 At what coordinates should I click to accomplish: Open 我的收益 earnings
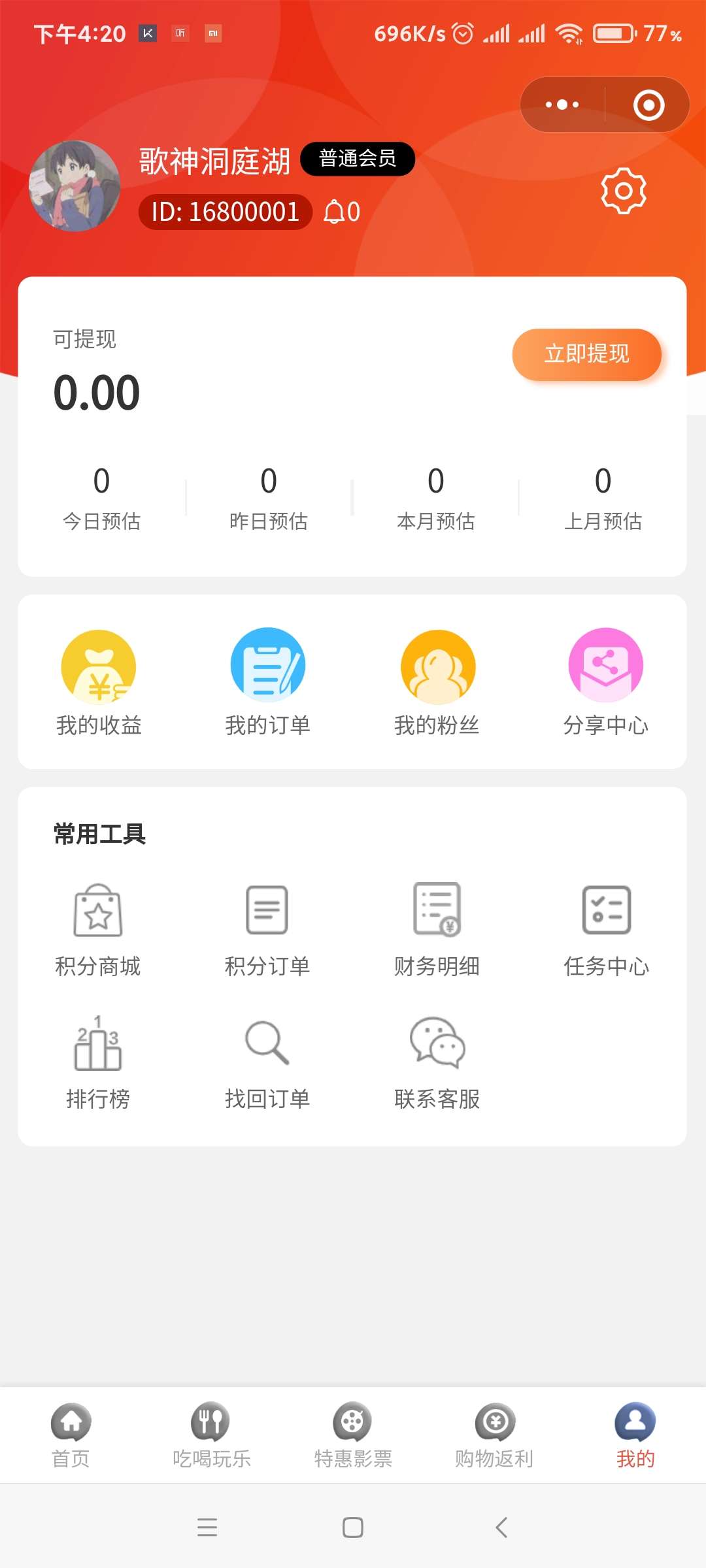pyautogui.click(x=99, y=682)
